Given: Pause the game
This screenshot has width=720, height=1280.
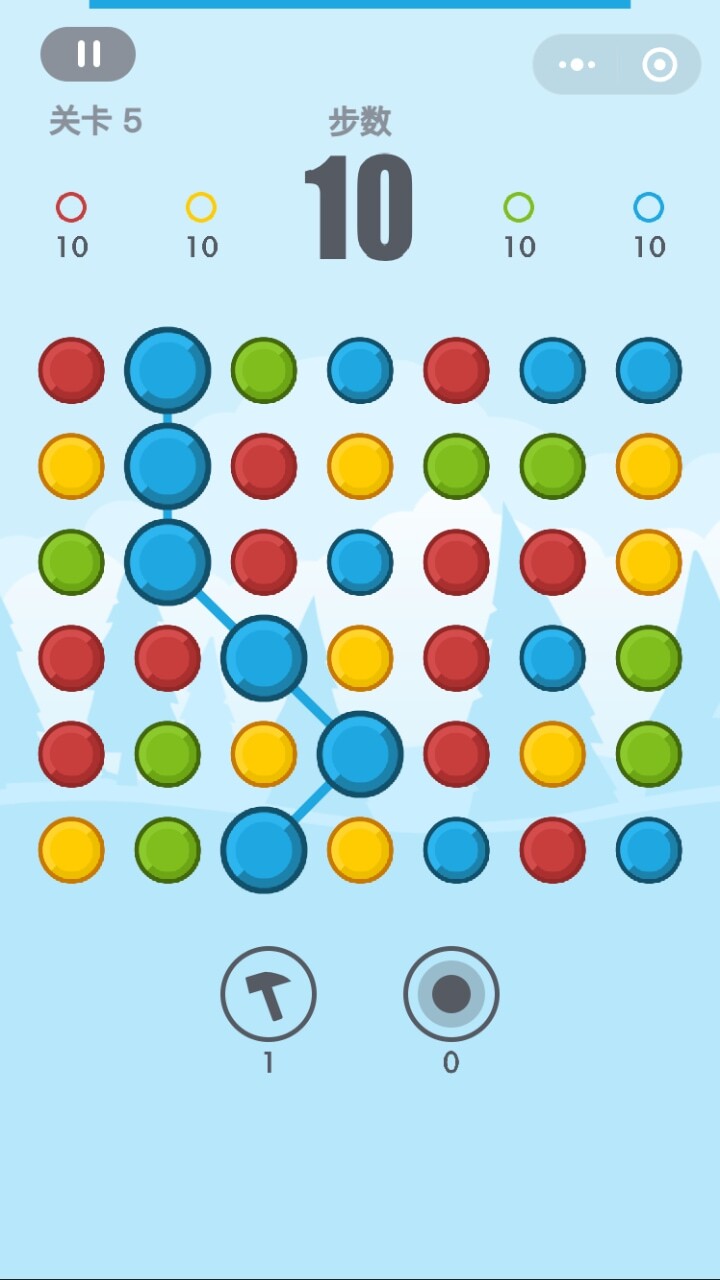Looking at the screenshot, I should [88, 54].
